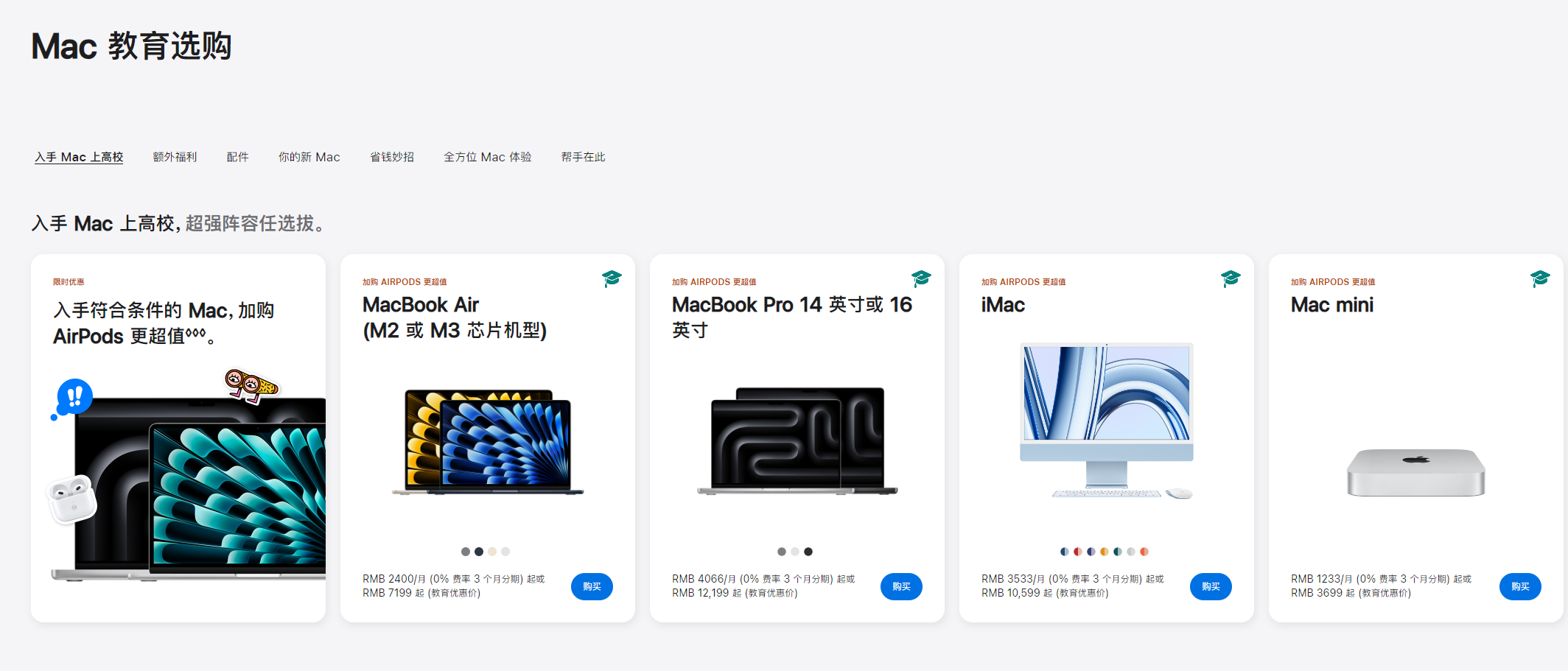Choose the green color swatch for iMac
Image resolution: width=1568 pixels, height=671 pixels.
[1118, 552]
